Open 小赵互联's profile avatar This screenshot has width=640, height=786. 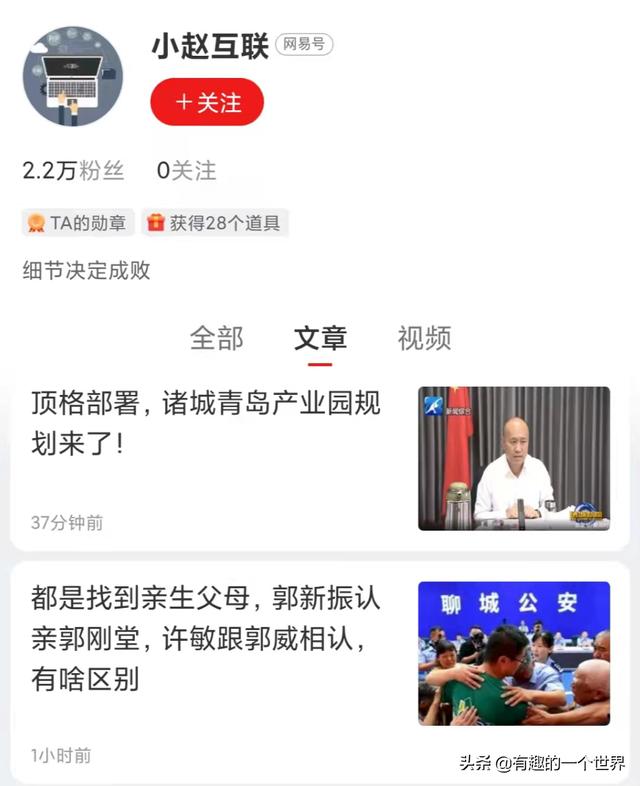click(x=73, y=76)
